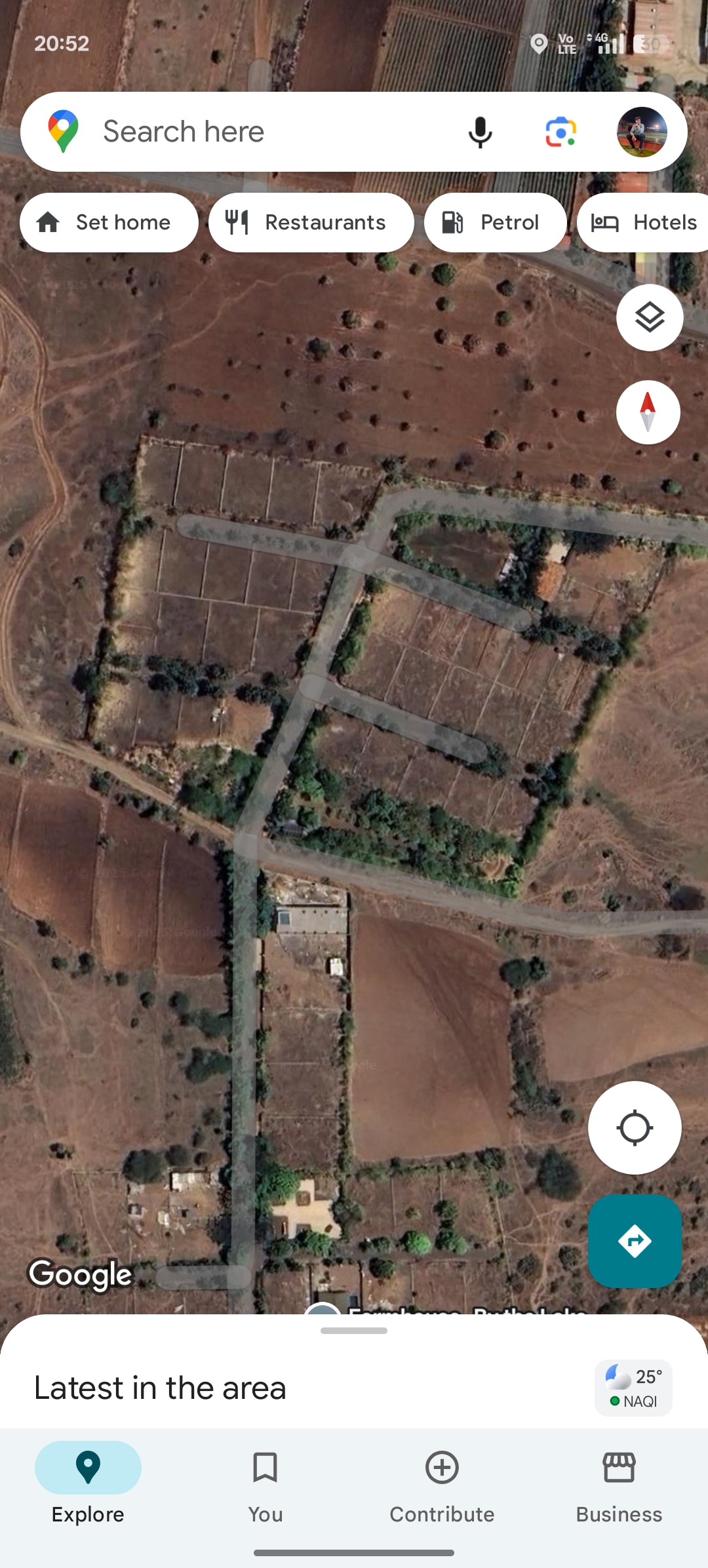Reset map orientation with the compass
Screen dimensions: 708x1568
tap(648, 412)
